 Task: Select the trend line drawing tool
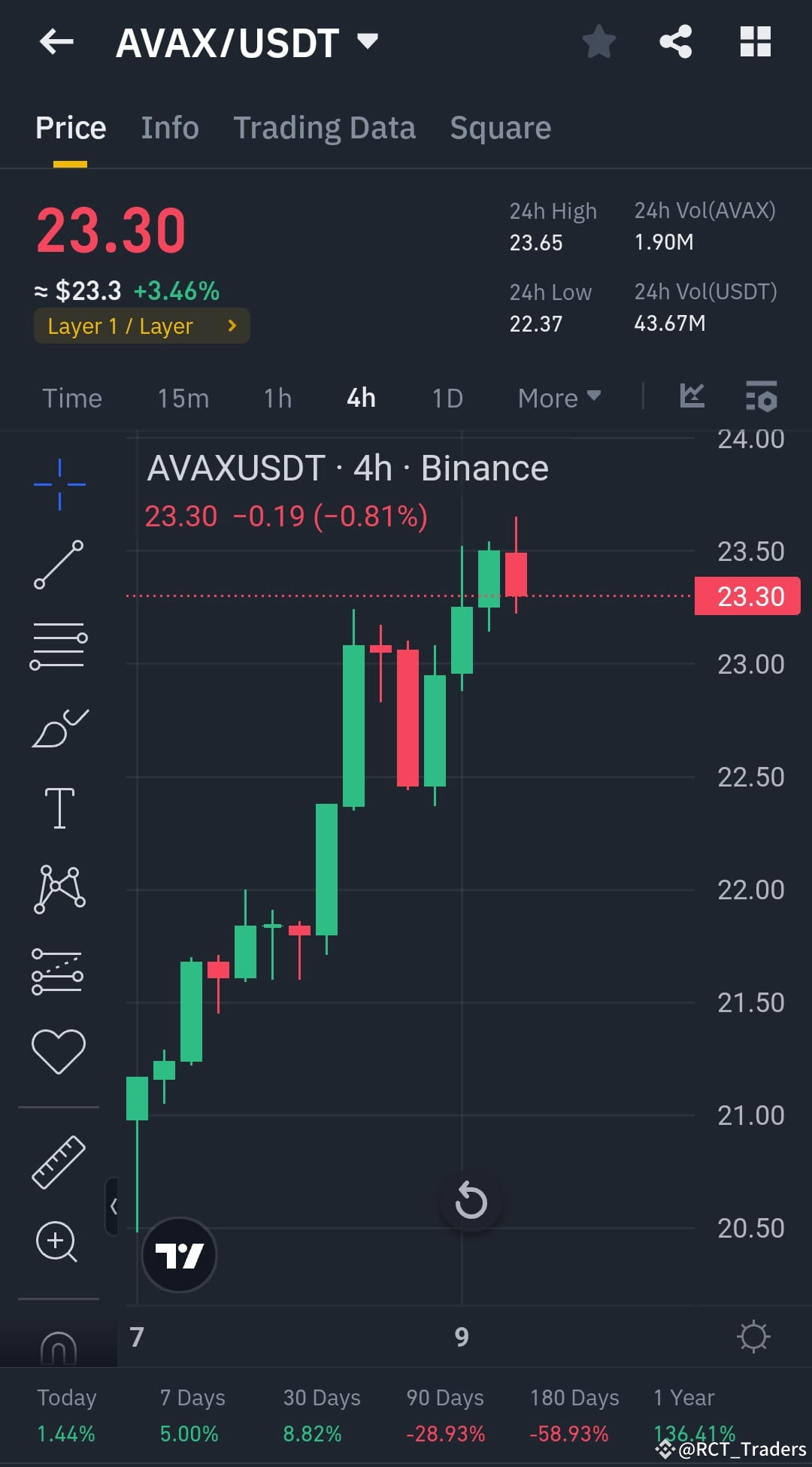click(x=60, y=564)
